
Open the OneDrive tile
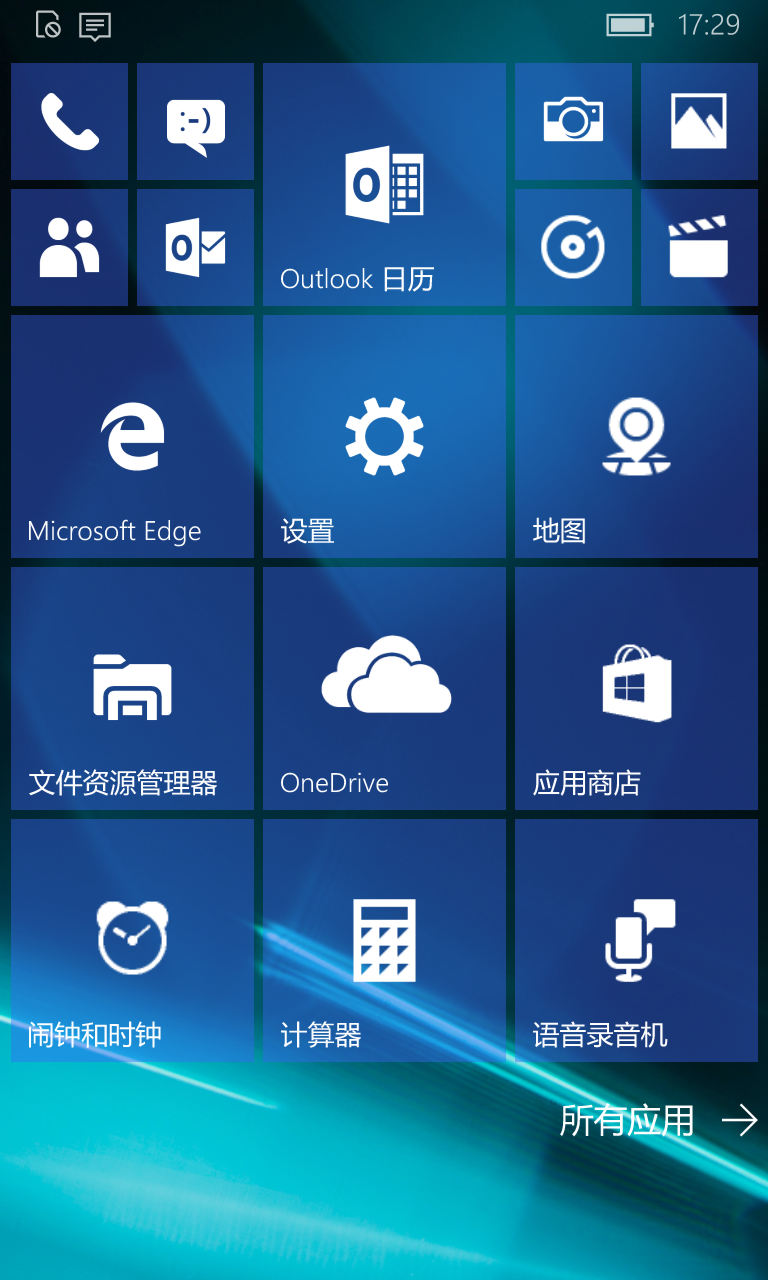click(384, 688)
